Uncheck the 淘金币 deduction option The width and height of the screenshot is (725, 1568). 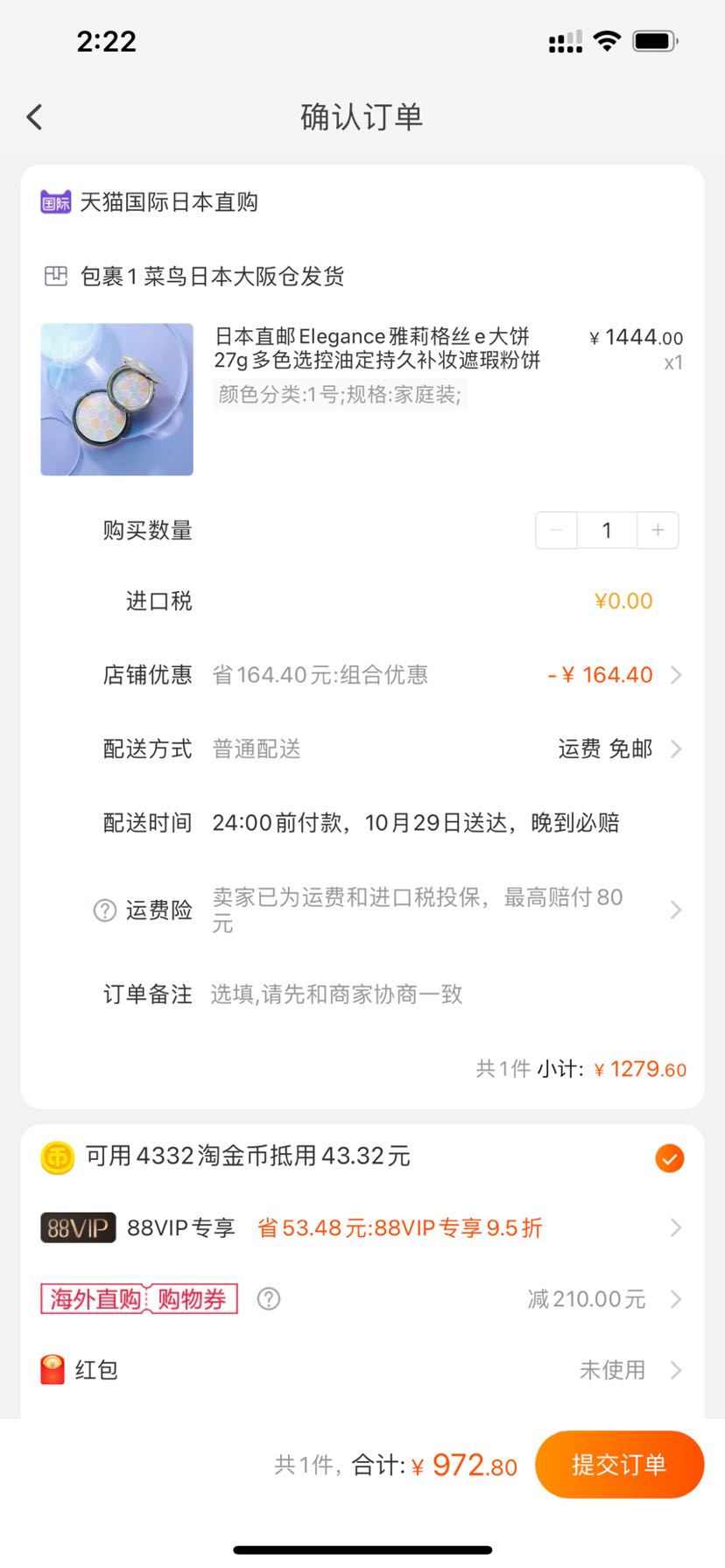point(670,1158)
